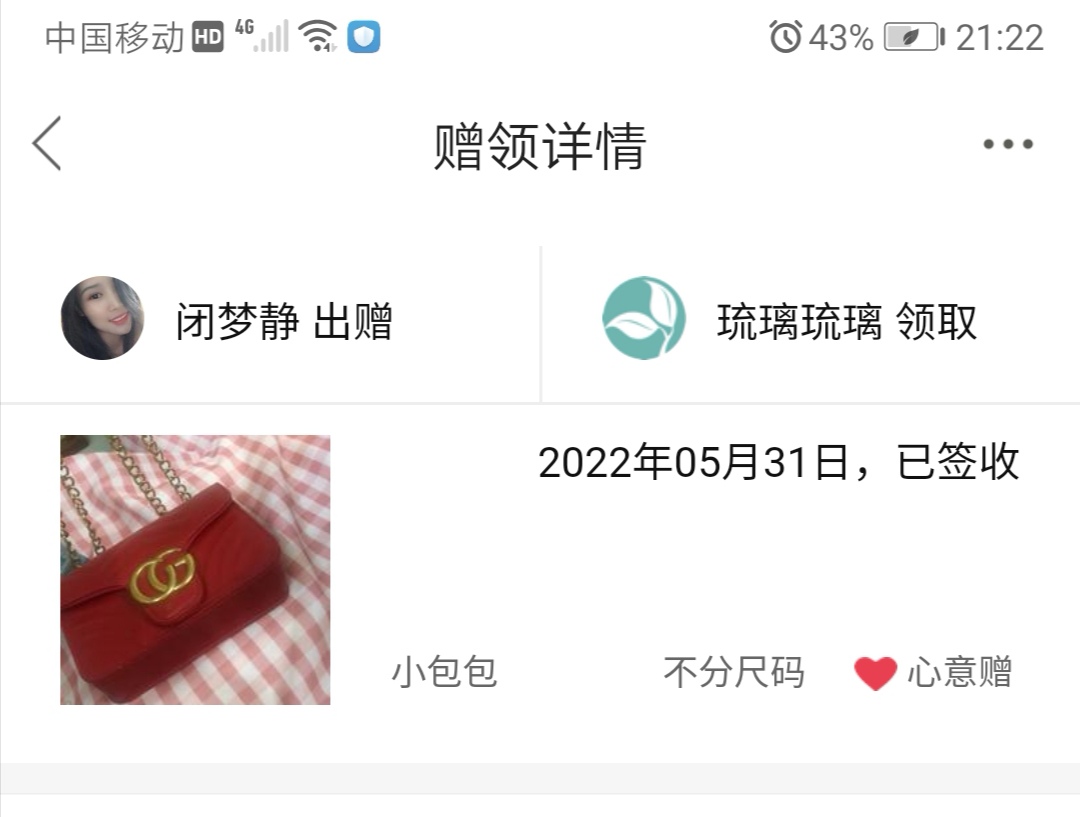Open receiver 琉璃琉璃's profile
1080x817 pixels.
click(644, 318)
